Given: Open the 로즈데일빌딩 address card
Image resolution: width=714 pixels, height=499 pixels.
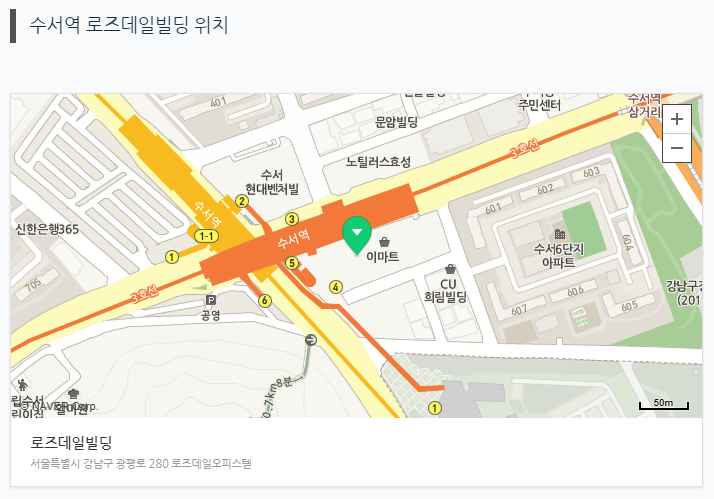Looking at the screenshot, I should point(356,451).
